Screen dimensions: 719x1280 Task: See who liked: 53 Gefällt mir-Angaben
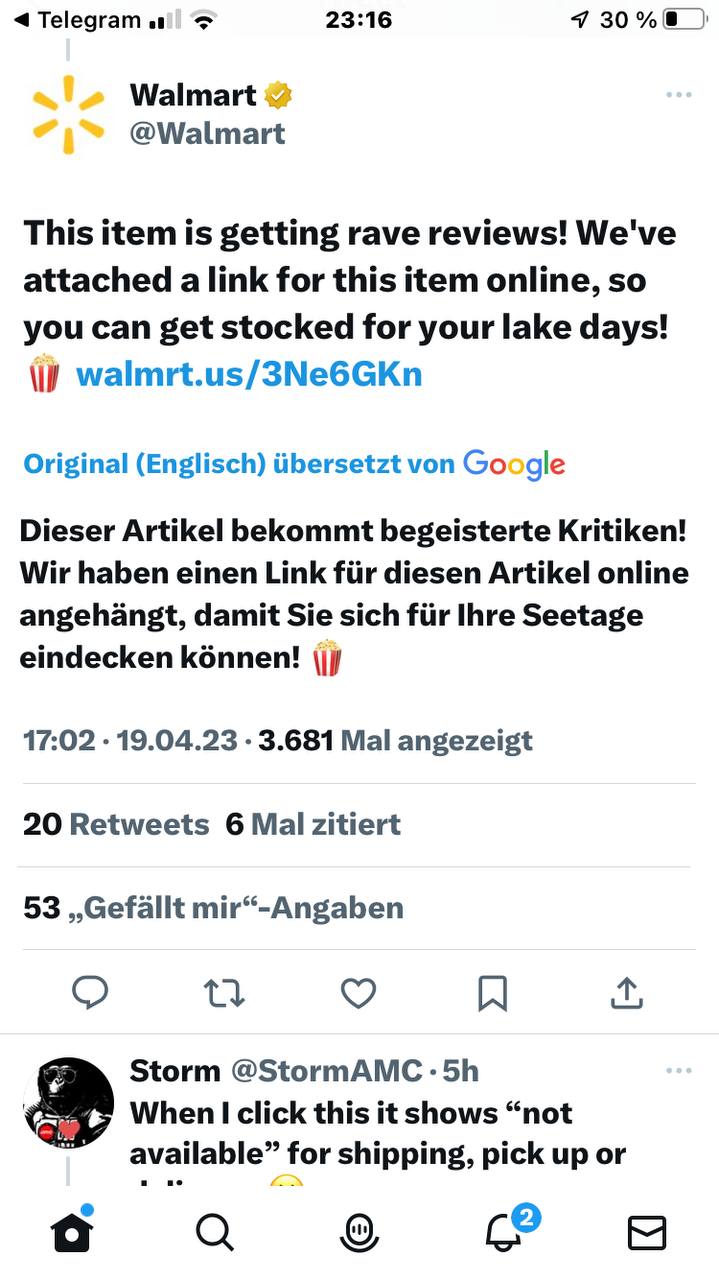click(213, 908)
